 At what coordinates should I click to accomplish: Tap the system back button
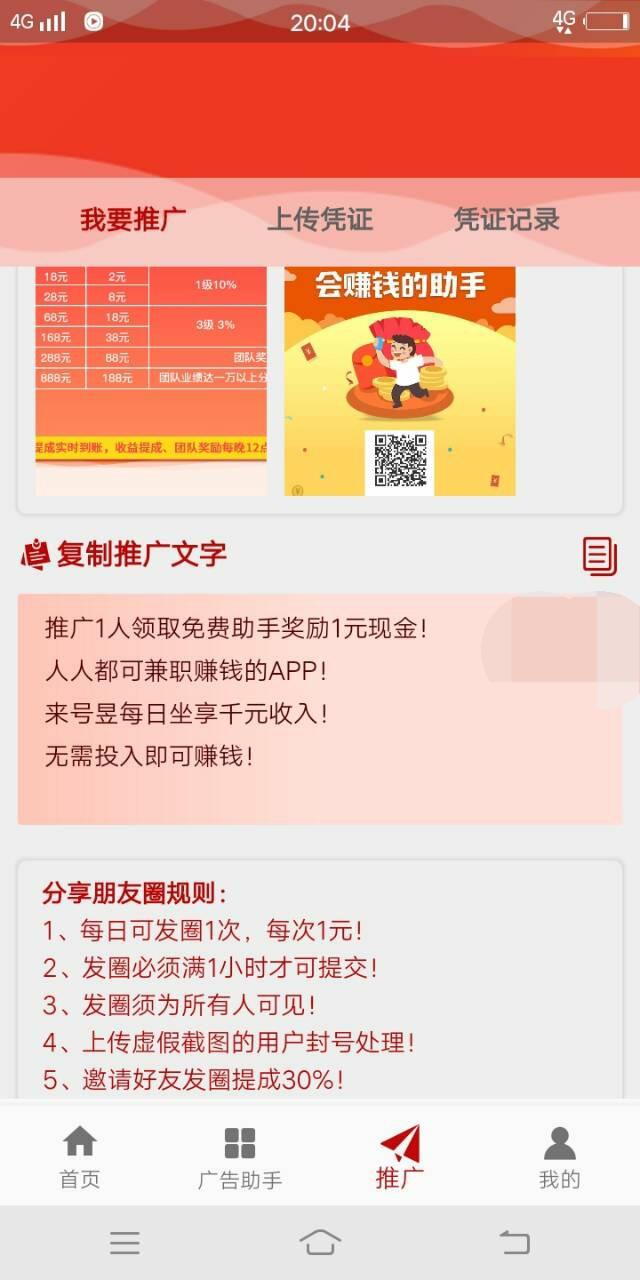coord(514,1243)
